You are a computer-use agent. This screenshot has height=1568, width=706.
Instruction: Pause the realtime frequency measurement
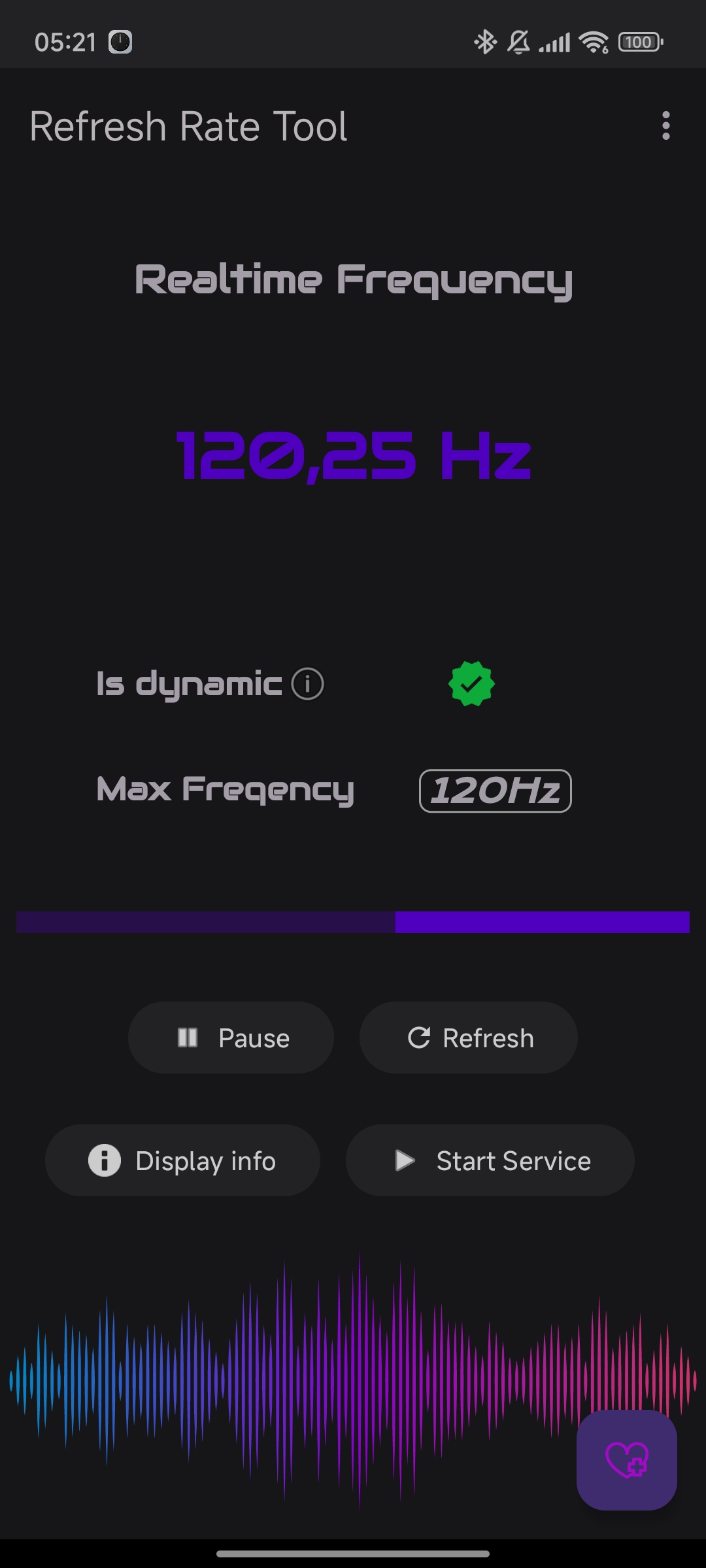click(231, 1037)
